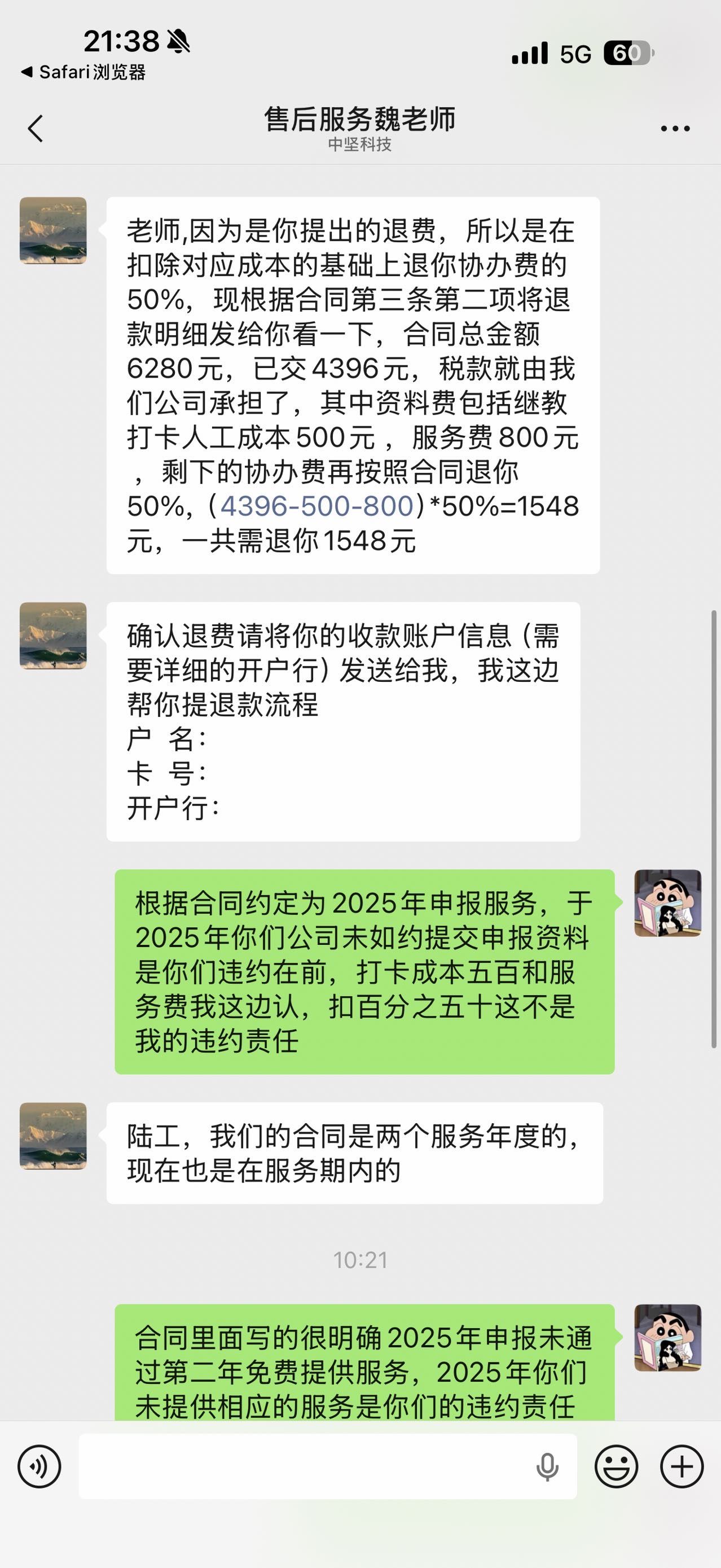Open the emoji sticker panel
721x1568 pixels.
pyautogui.click(x=616, y=1466)
